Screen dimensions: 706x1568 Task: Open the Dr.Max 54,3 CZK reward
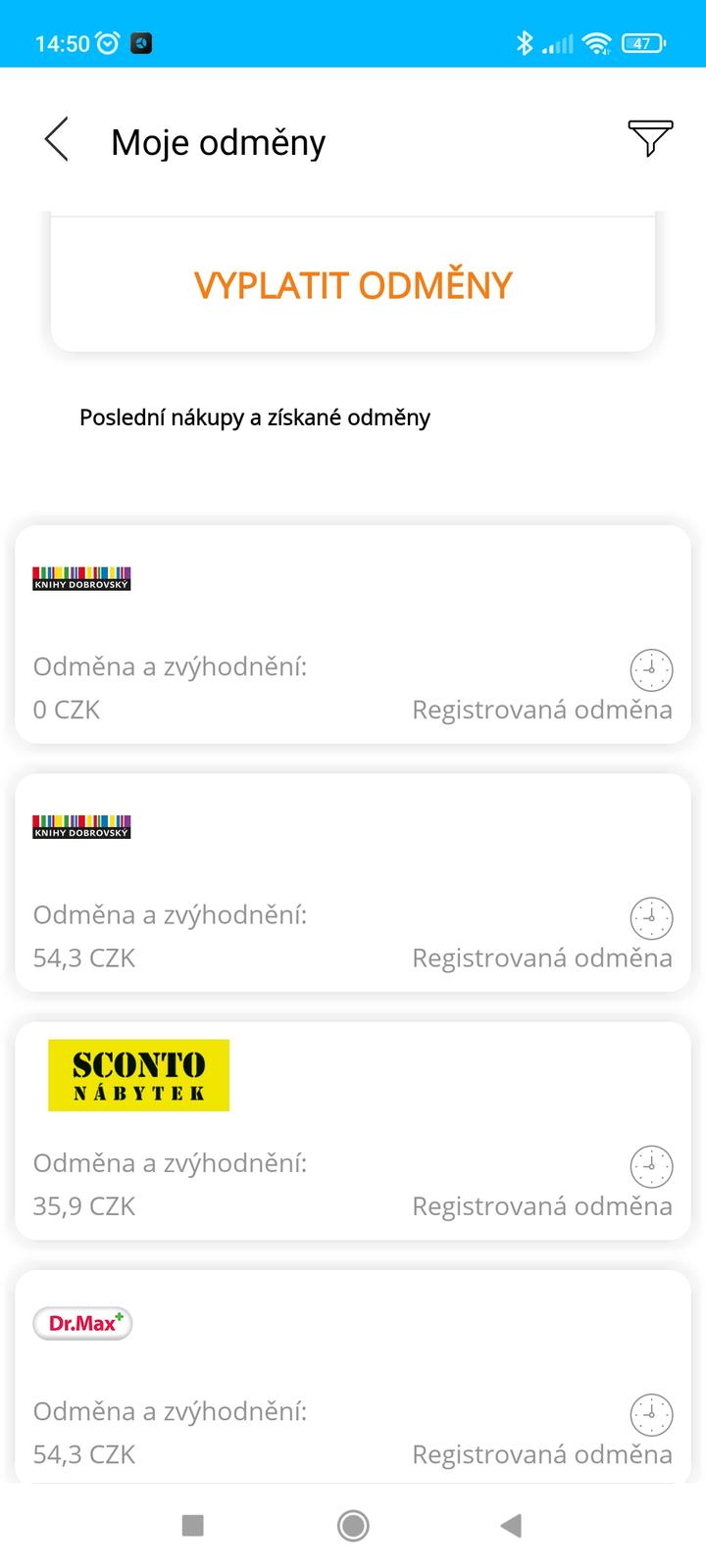(353, 1377)
